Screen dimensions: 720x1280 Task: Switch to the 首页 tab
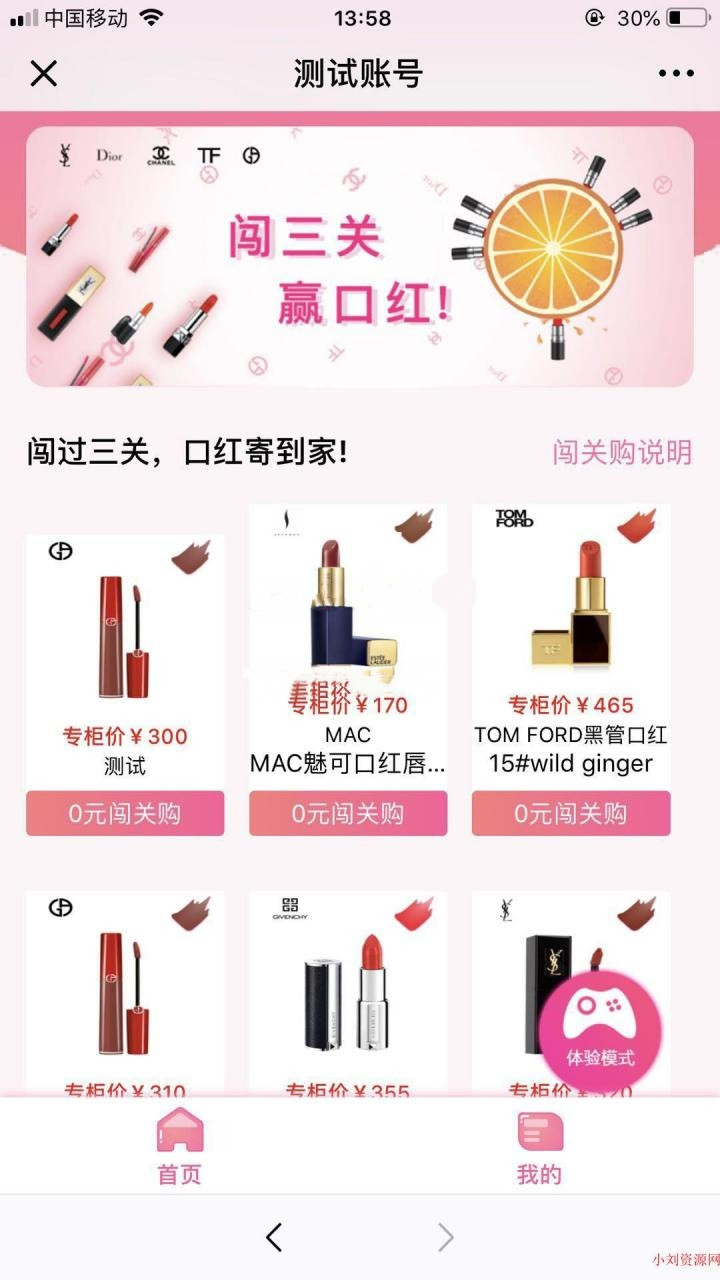point(180,1146)
